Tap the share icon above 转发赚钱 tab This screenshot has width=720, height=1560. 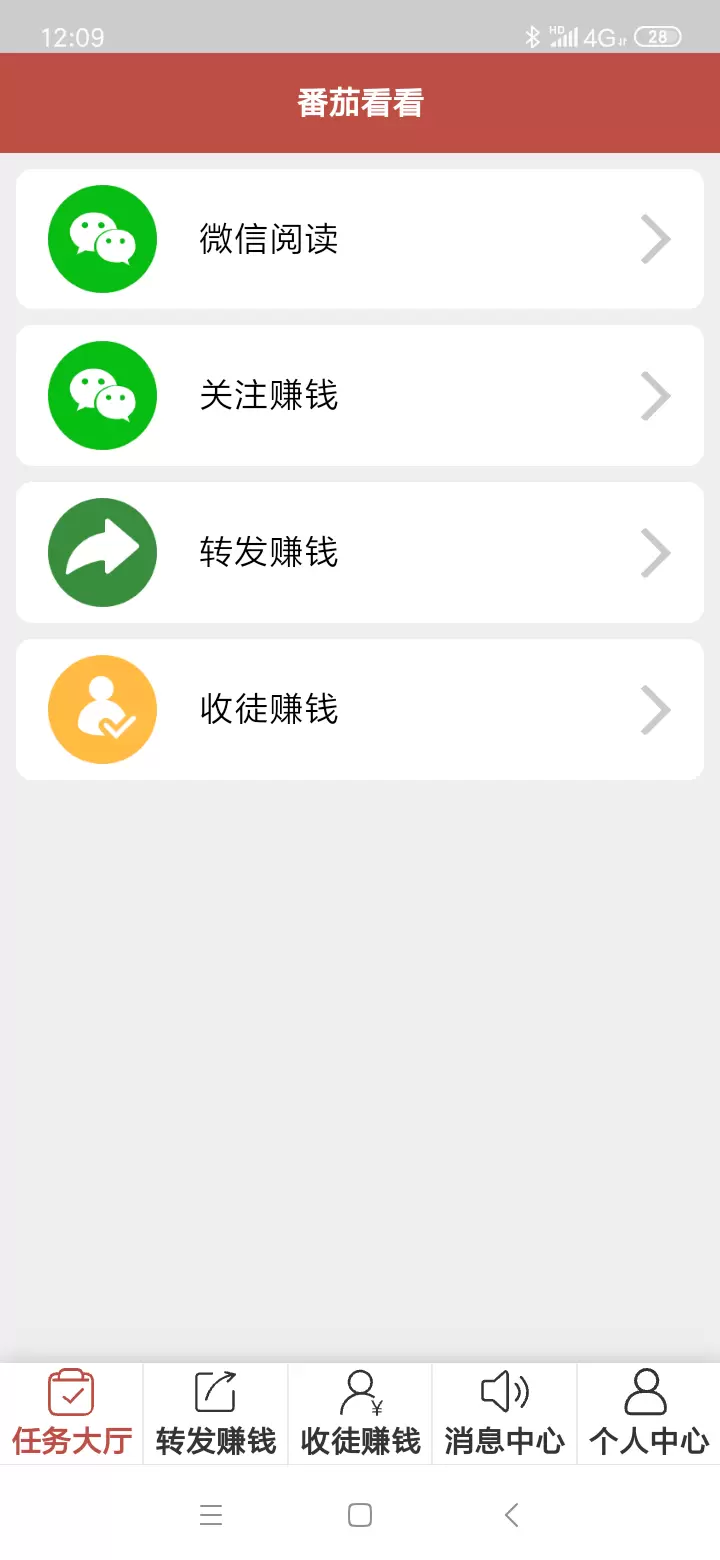[x=215, y=1390]
